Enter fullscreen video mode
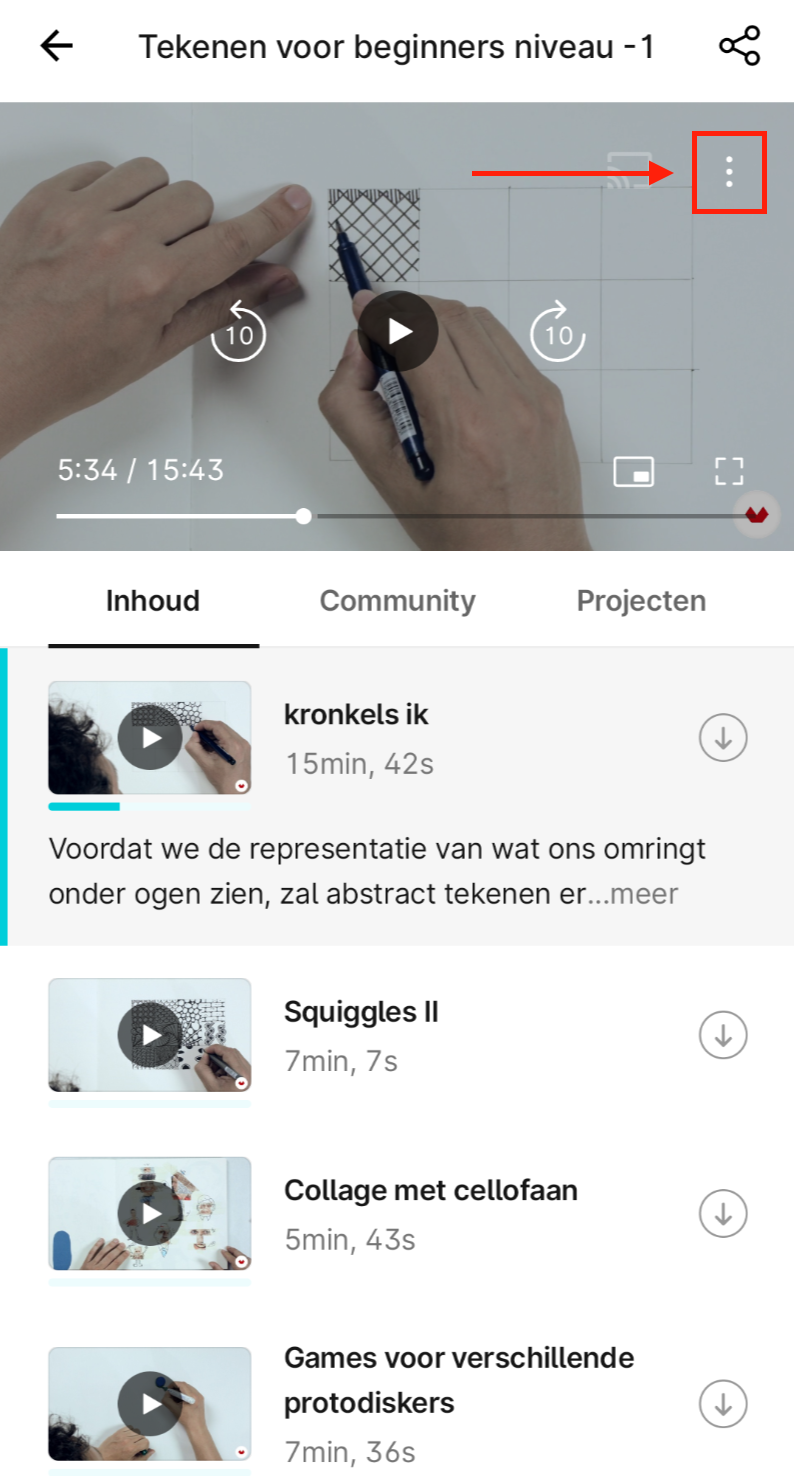The width and height of the screenshot is (794, 1476). point(730,471)
